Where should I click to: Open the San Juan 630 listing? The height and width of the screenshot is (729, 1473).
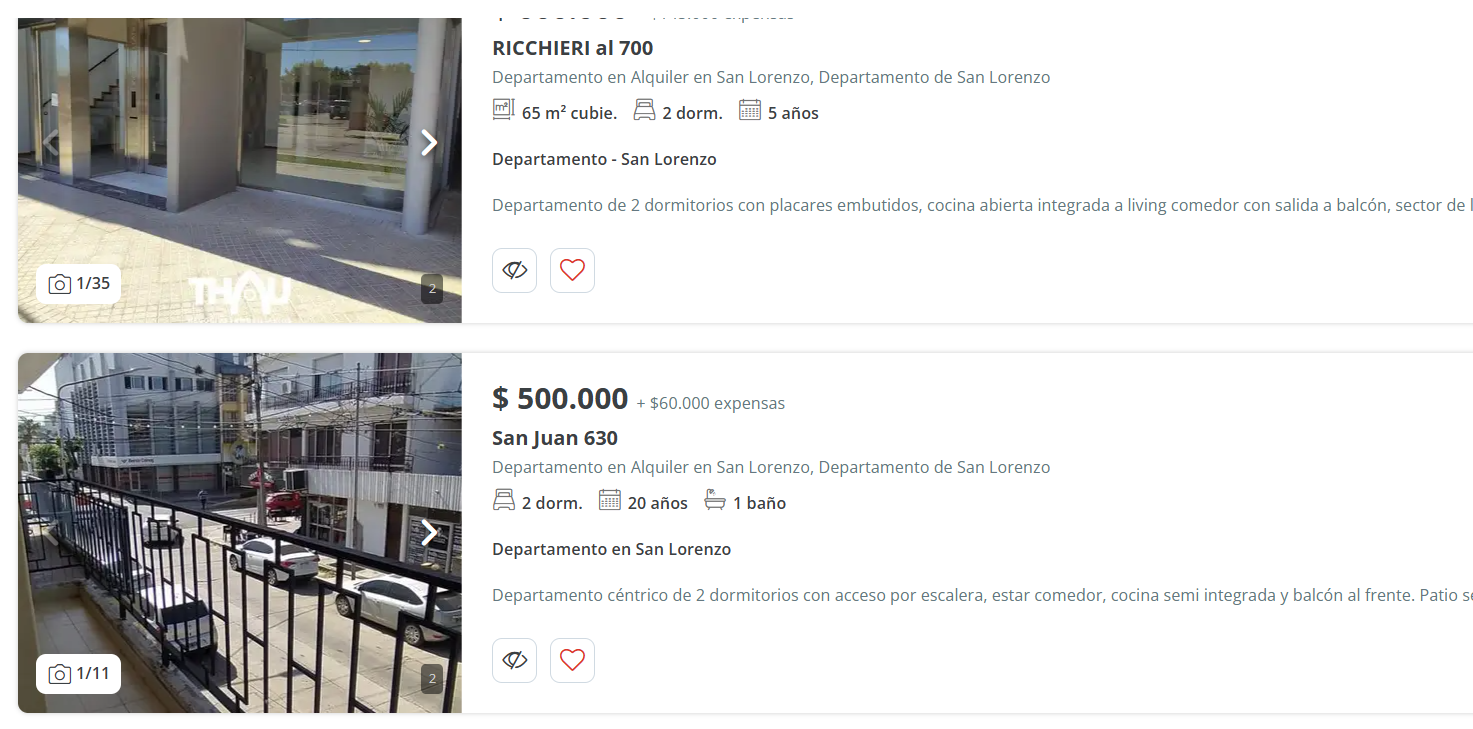[x=554, y=438]
